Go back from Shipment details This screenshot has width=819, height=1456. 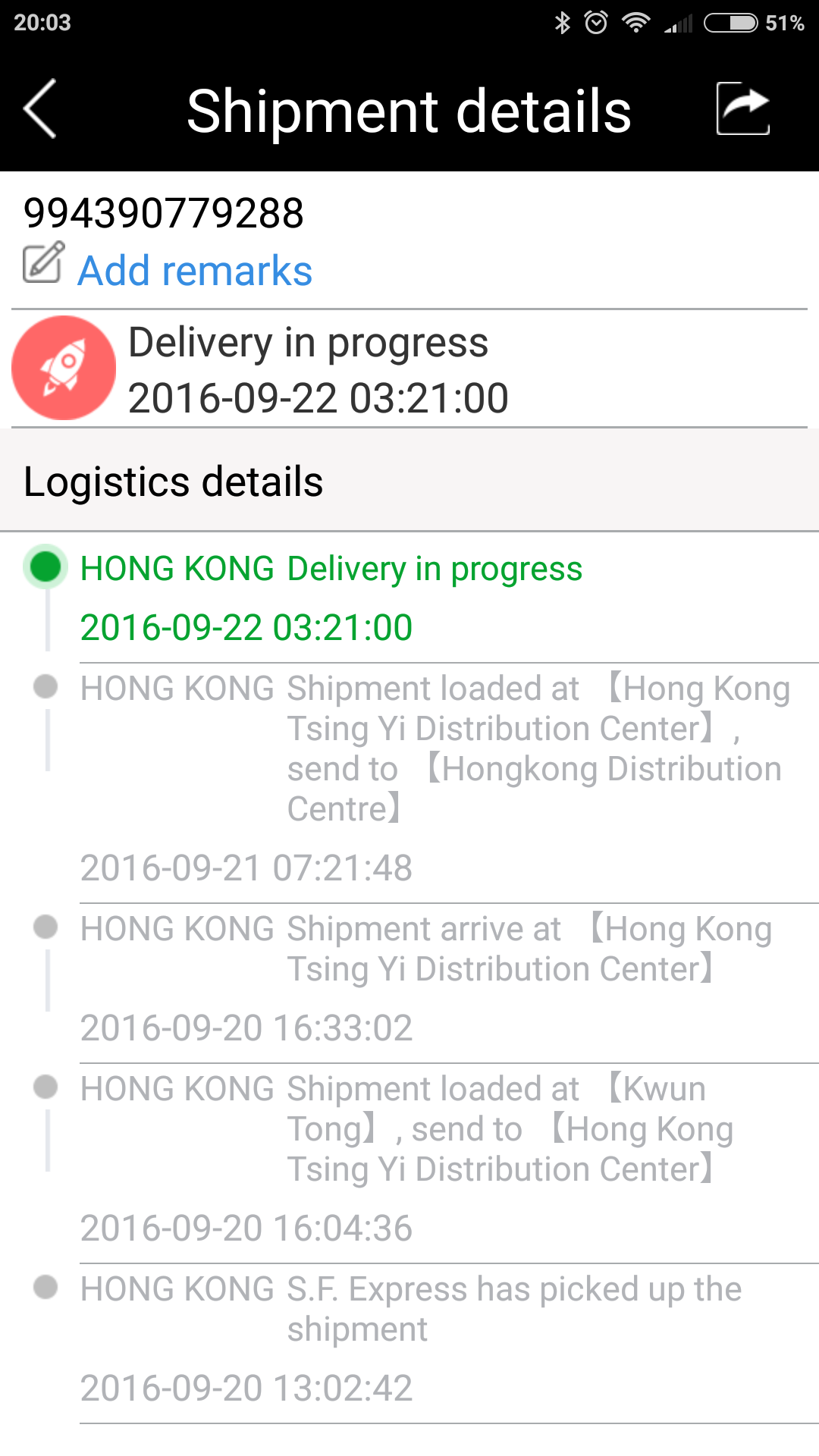tap(40, 109)
